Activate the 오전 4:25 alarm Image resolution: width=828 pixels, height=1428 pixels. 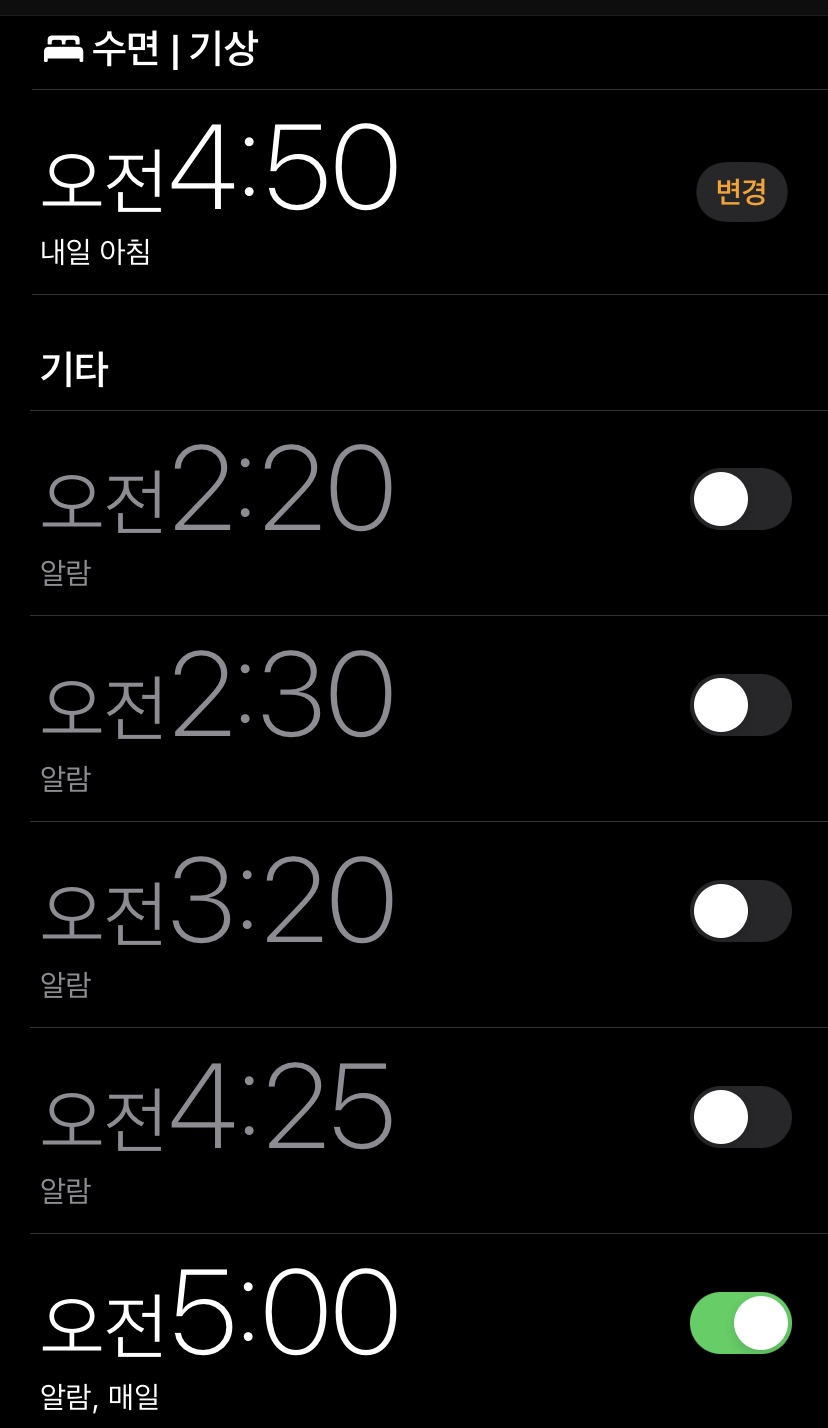[x=741, y=1117]
